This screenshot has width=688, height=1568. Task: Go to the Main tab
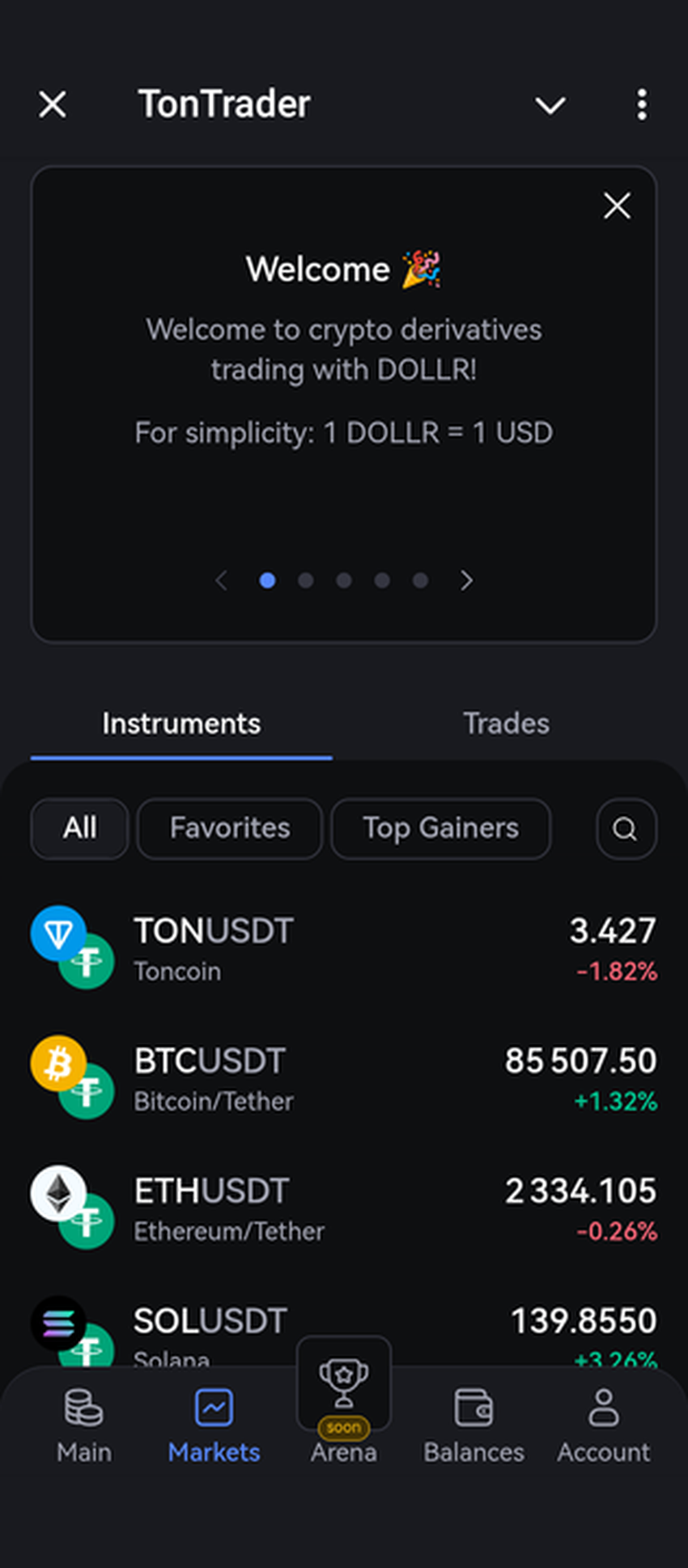[84, 1426]
